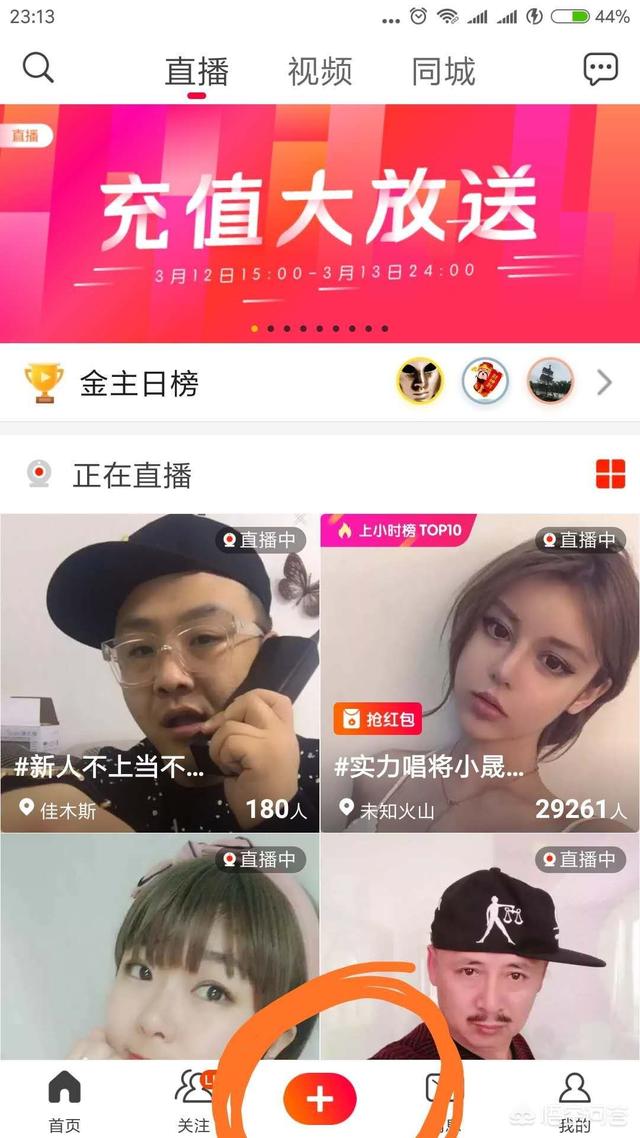Open the 金主日榜 ranking row
The image size is (640, 1138).
pos(320,382)
